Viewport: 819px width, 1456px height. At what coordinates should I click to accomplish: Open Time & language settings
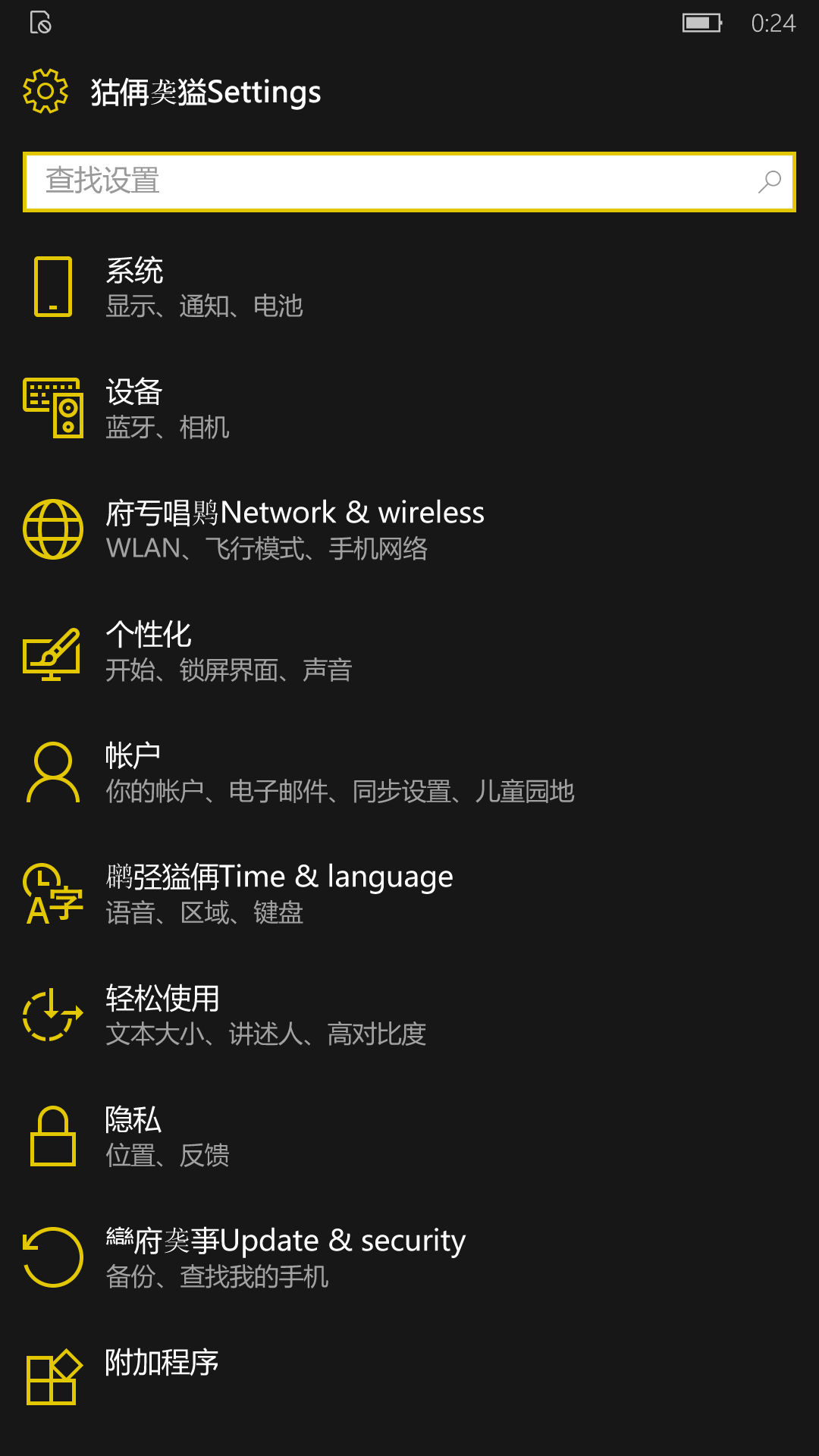click(409, 894)
